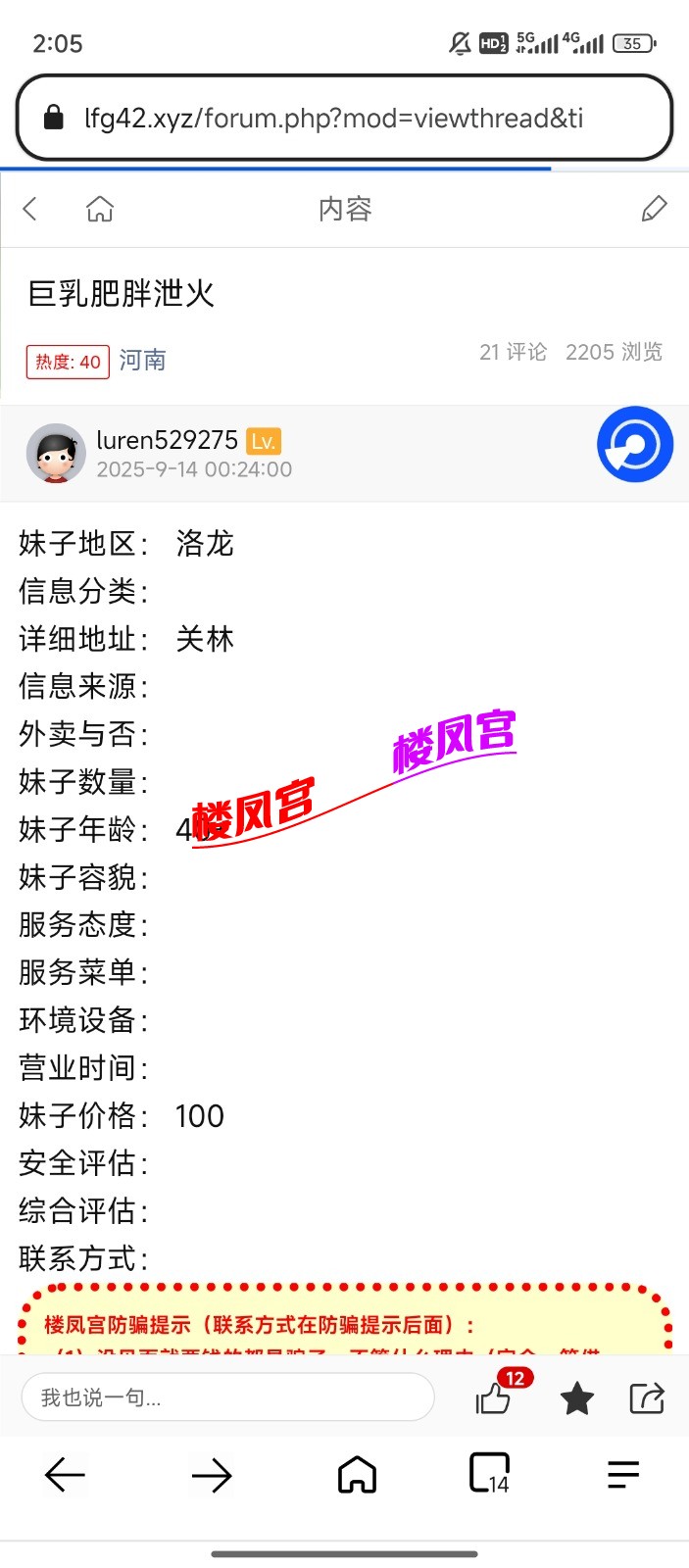Image resolution: width=689 pixels, height=1568 pixels.
Task: Share this thread
Action: tap(647, 1397)
